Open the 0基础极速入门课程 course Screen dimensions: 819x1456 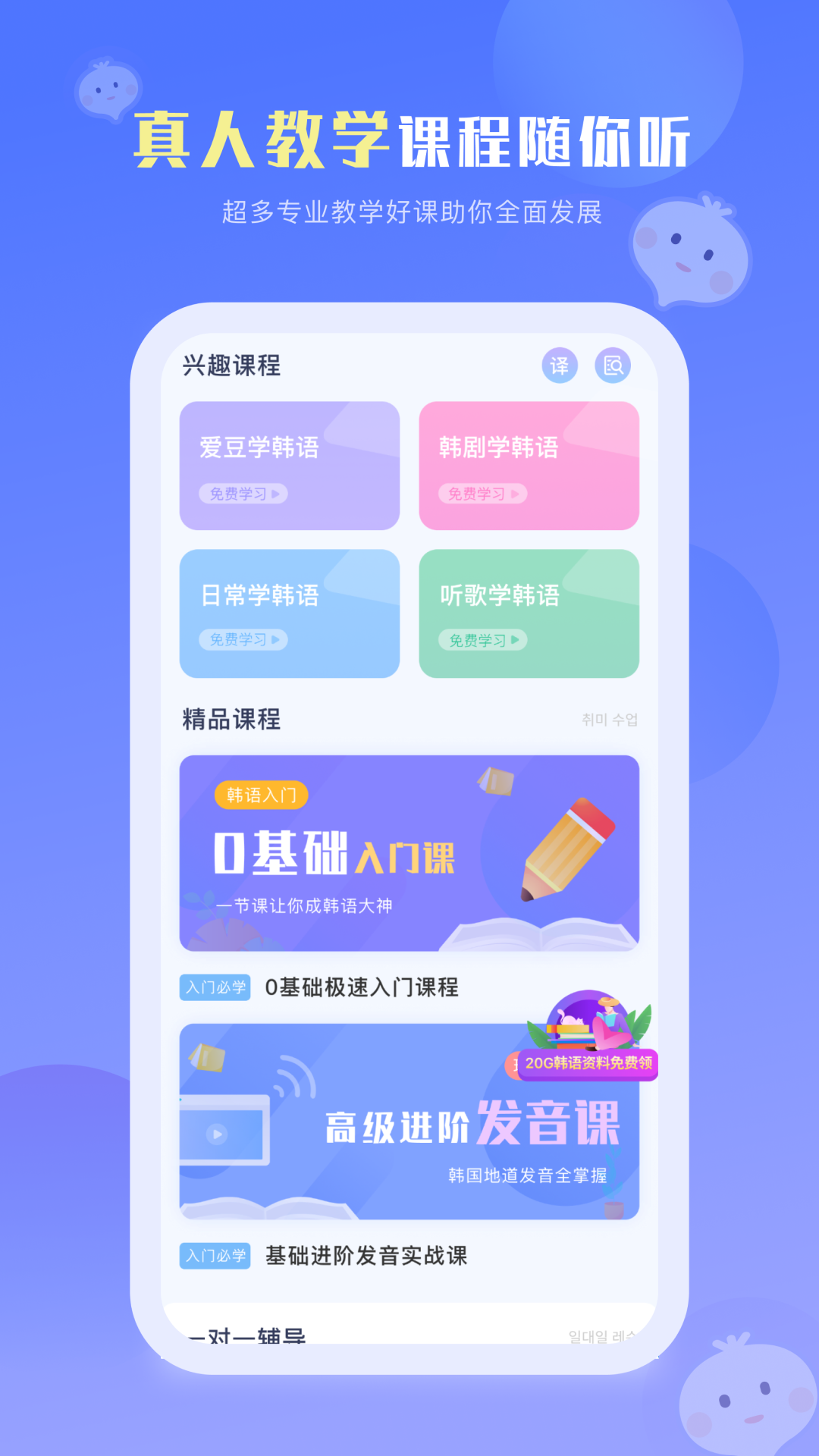coord(362,988)
